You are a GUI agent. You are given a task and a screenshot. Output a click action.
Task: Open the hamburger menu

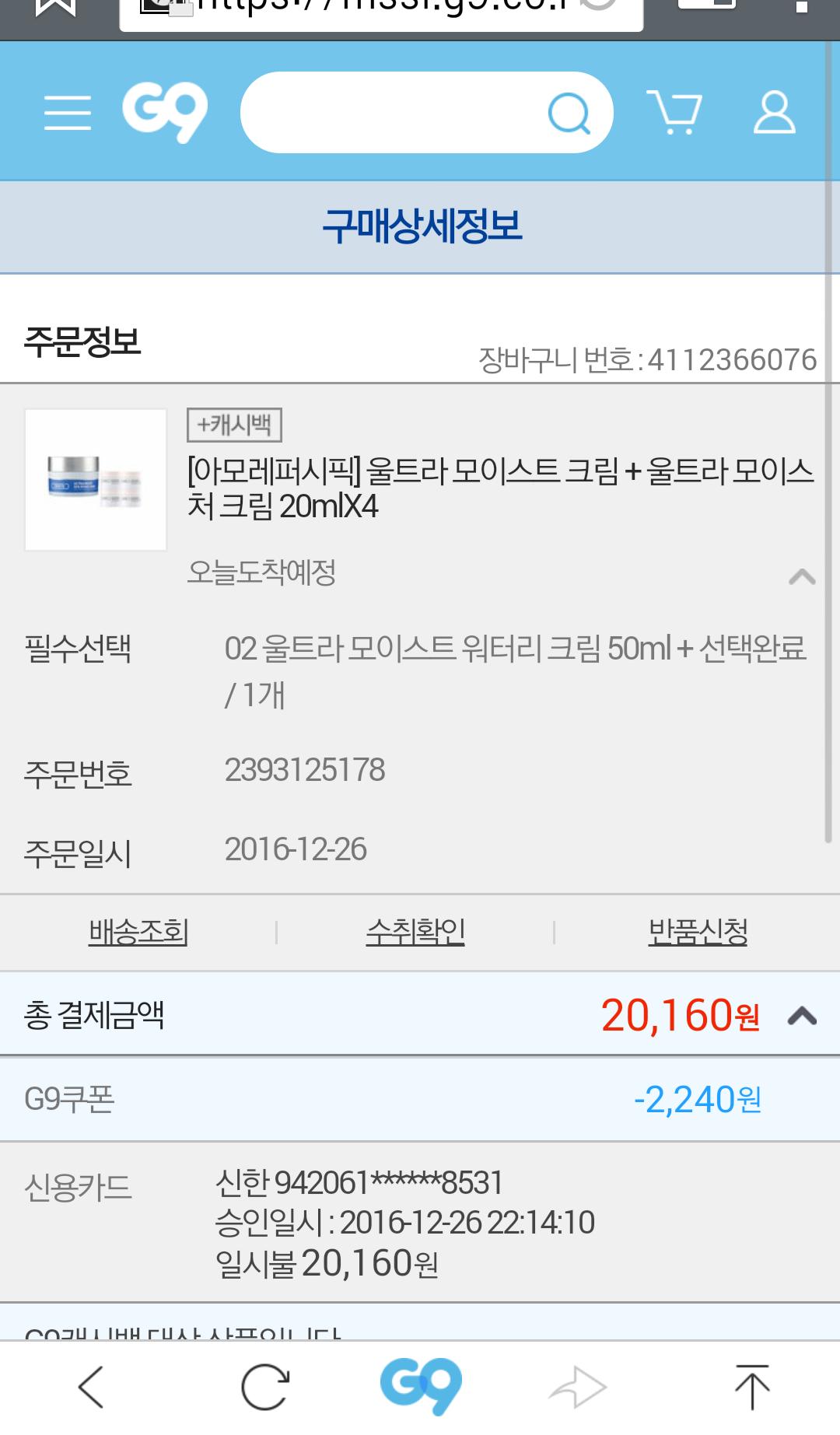(68, 113)
